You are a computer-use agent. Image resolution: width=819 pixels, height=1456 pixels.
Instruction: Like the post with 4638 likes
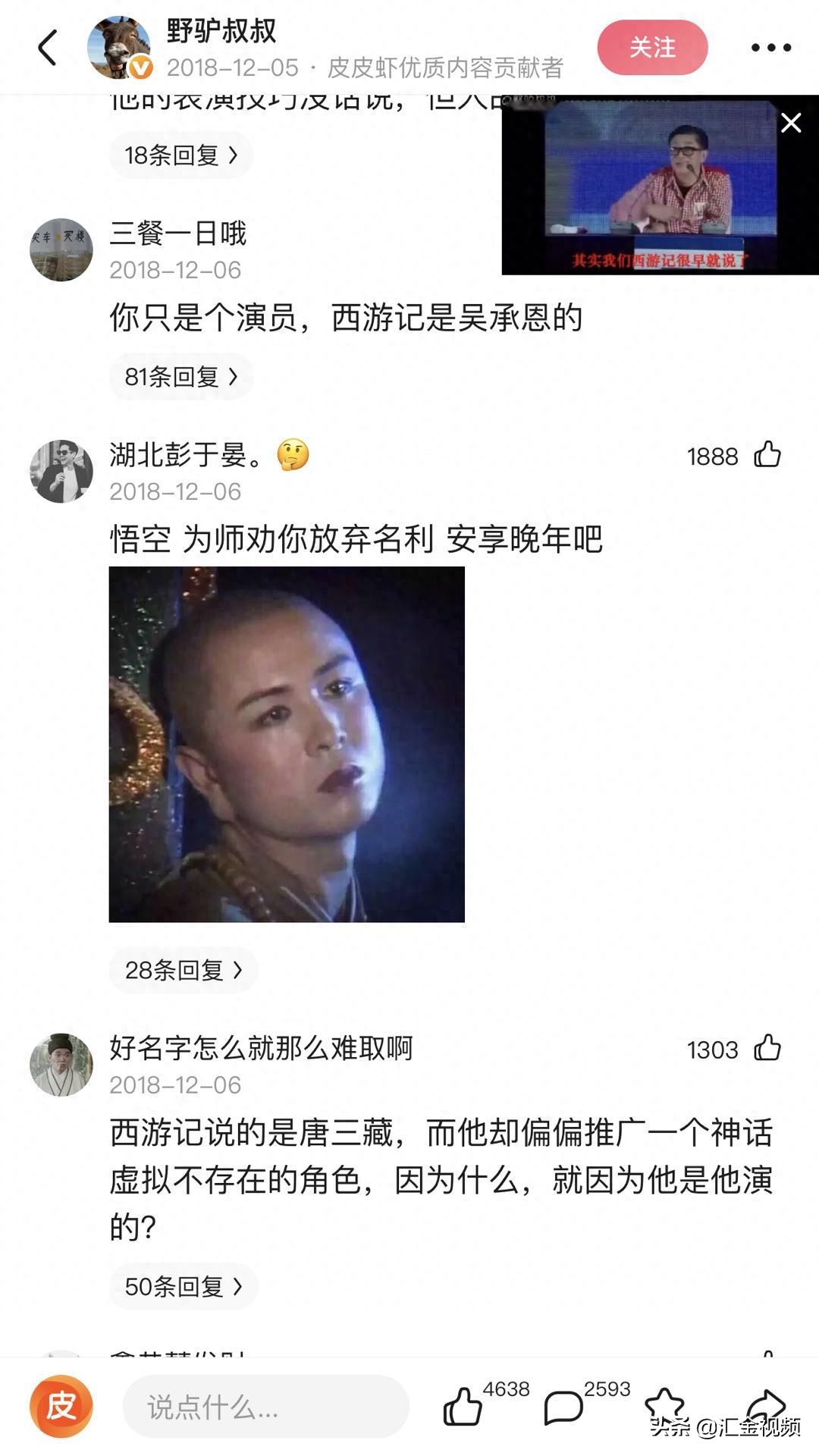coord(463,1407)
